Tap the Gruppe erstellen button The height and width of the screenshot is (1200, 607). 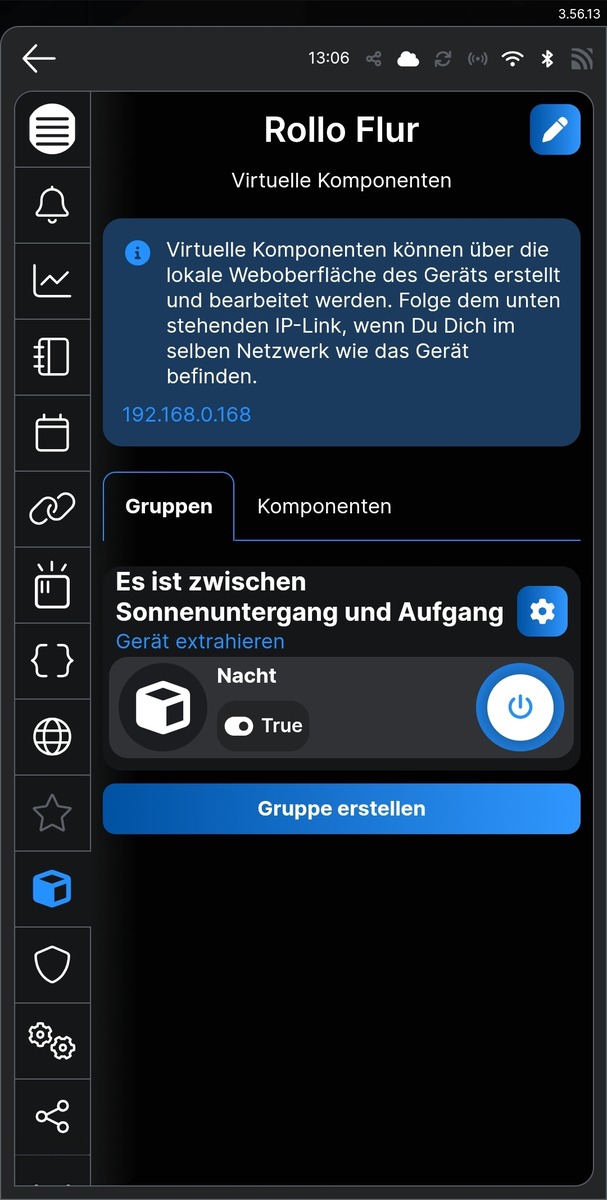pos(341,808)
